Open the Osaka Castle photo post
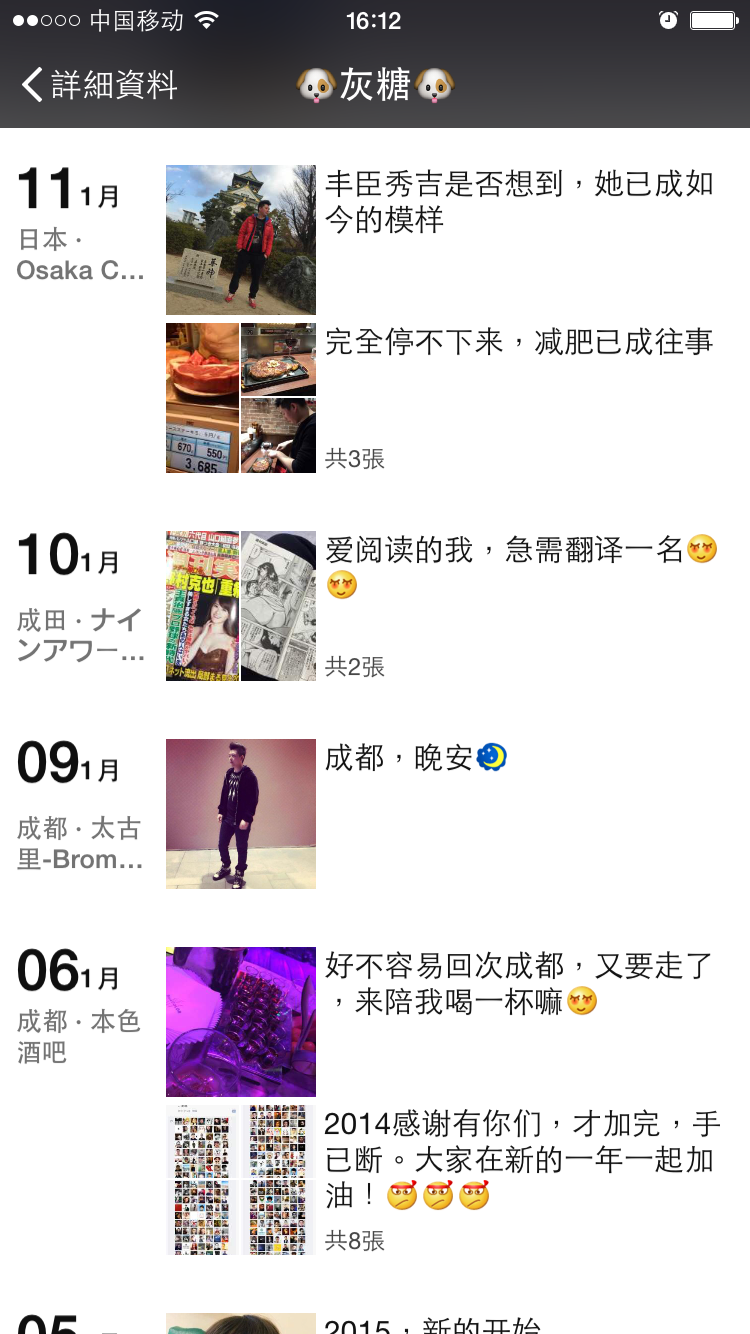750x1334 pixels. click(x=241, y=240)
